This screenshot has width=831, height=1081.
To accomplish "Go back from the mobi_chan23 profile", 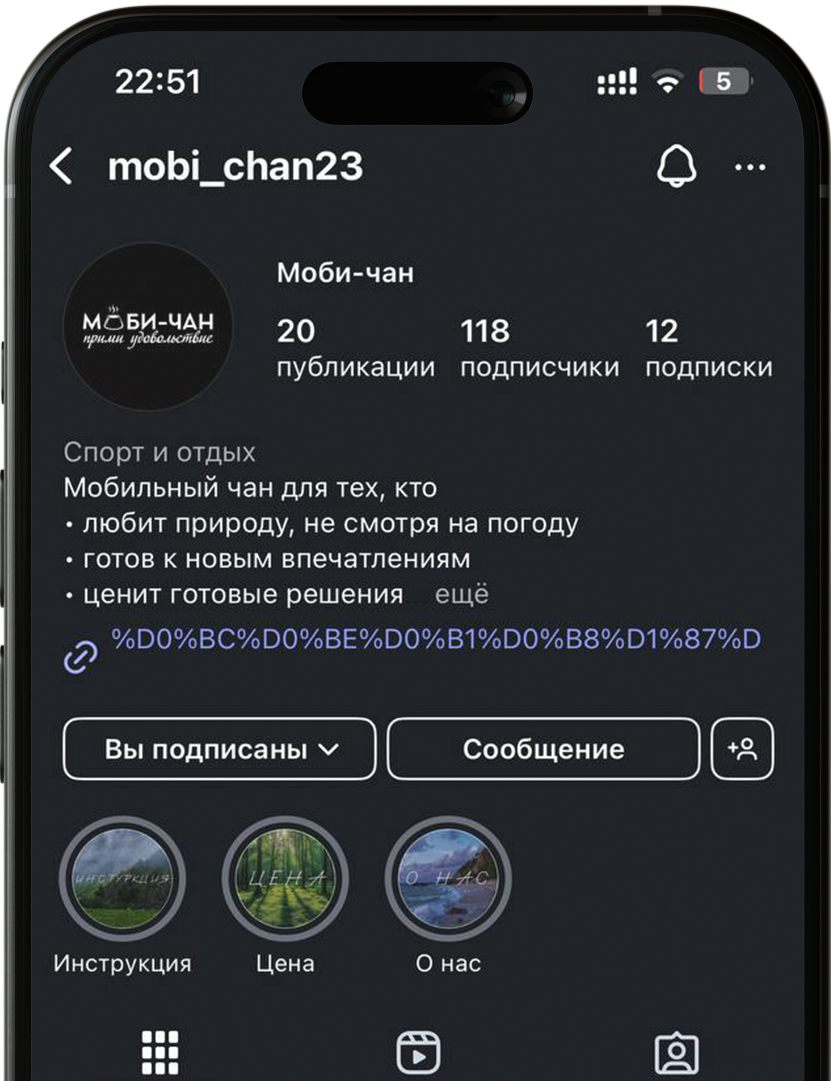I will [x=62, y=166].
